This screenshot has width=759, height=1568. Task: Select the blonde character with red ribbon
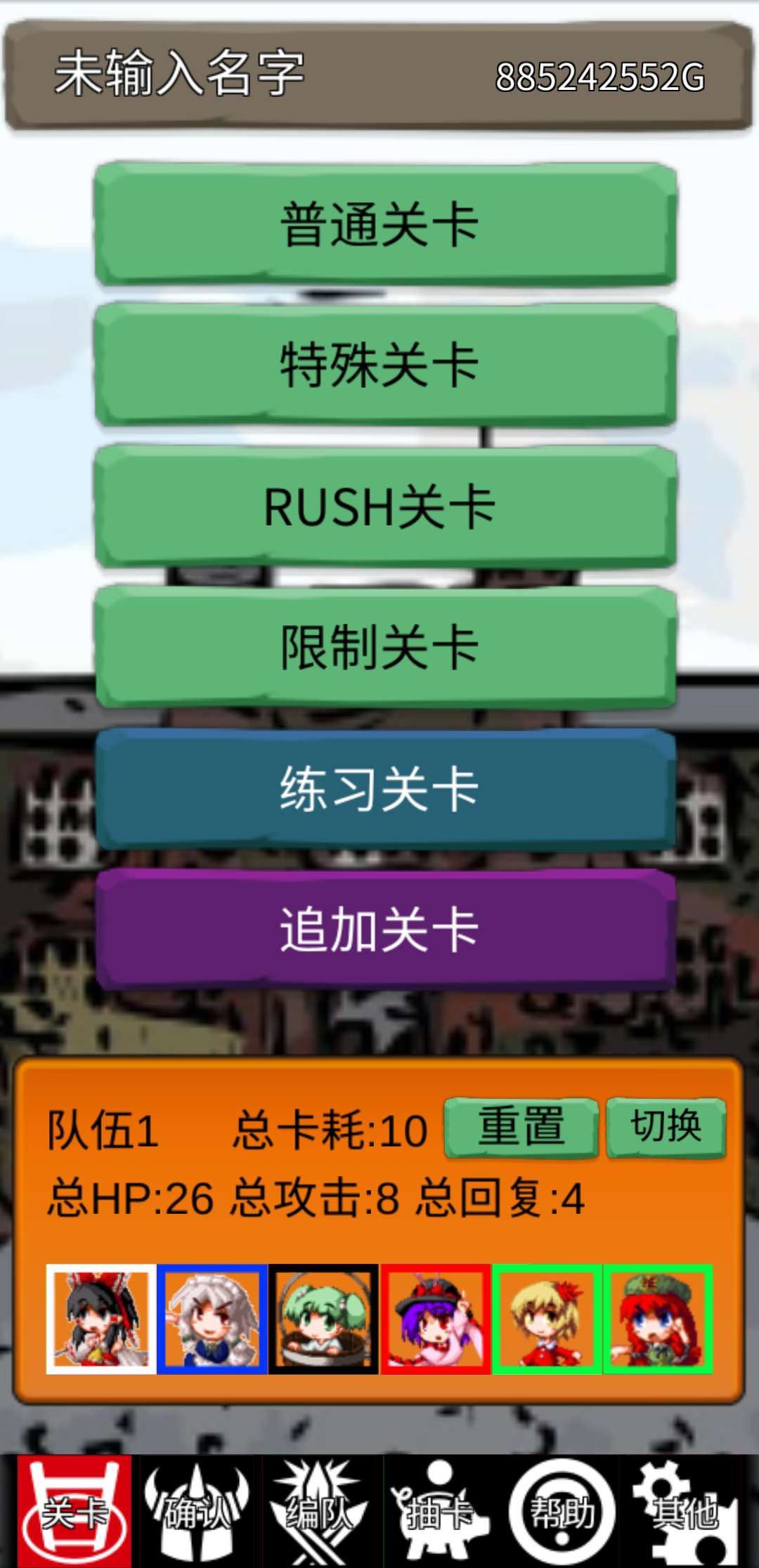click(547, 1319)
